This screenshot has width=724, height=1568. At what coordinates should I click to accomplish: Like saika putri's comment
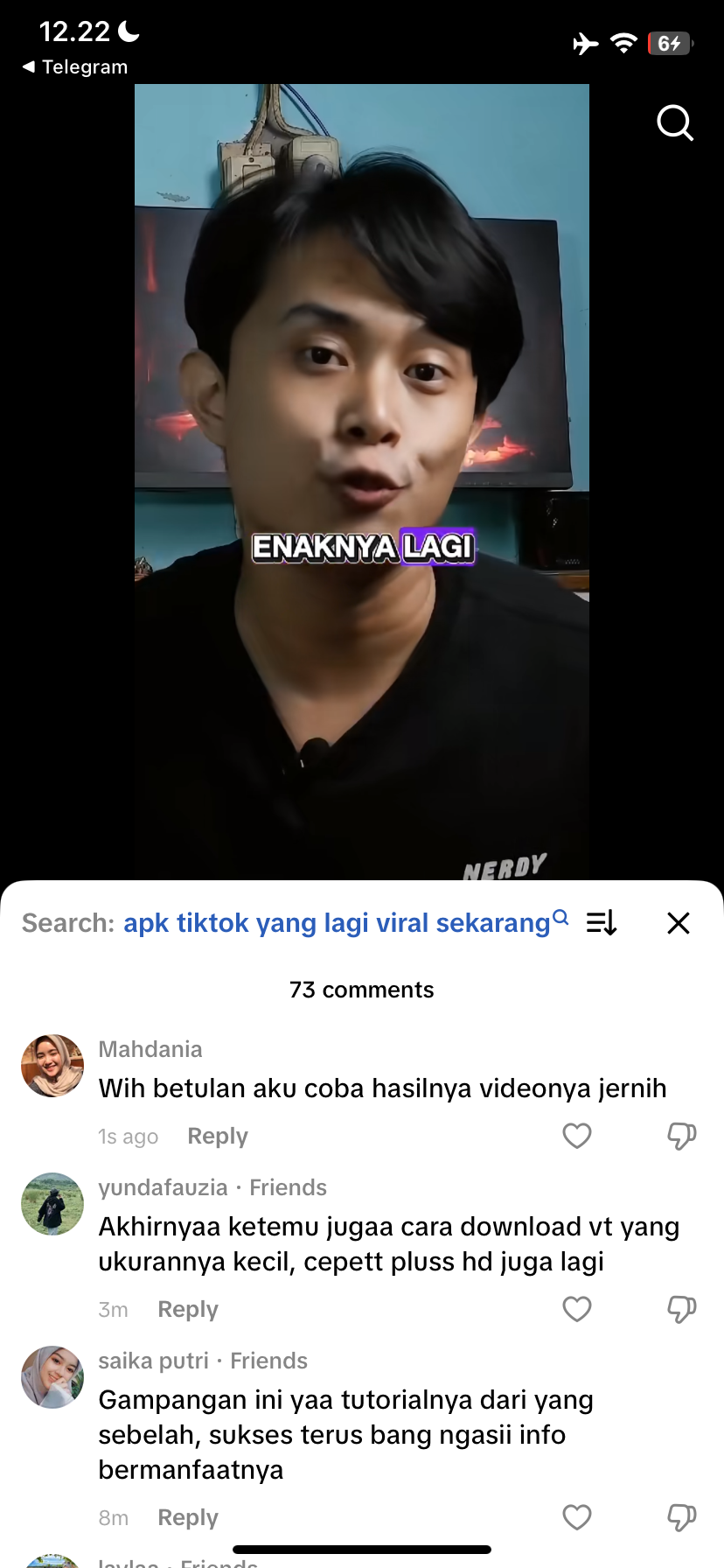pos(577,1517)
